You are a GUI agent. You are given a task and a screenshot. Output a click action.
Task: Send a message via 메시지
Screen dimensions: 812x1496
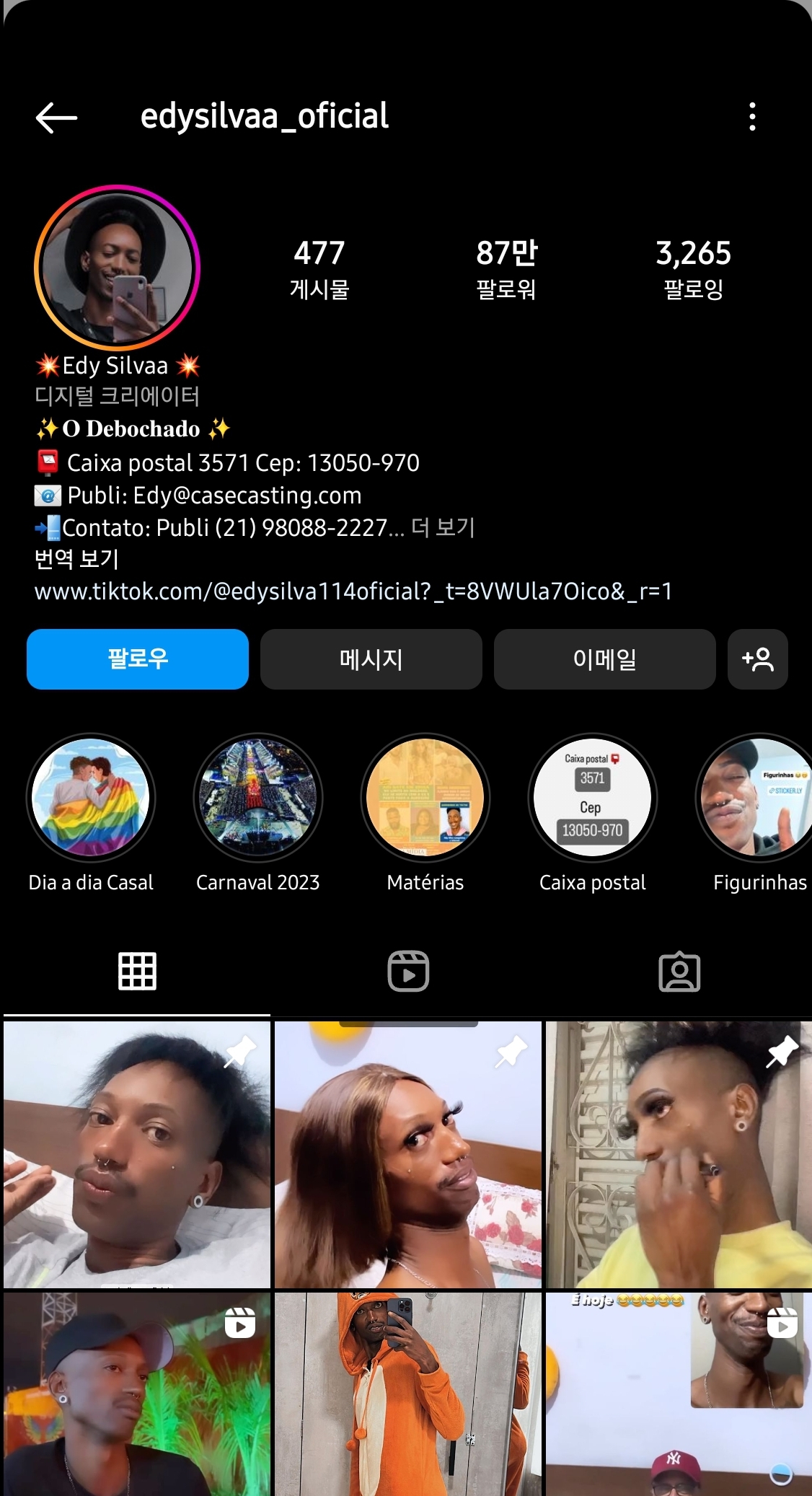[371, 659]
